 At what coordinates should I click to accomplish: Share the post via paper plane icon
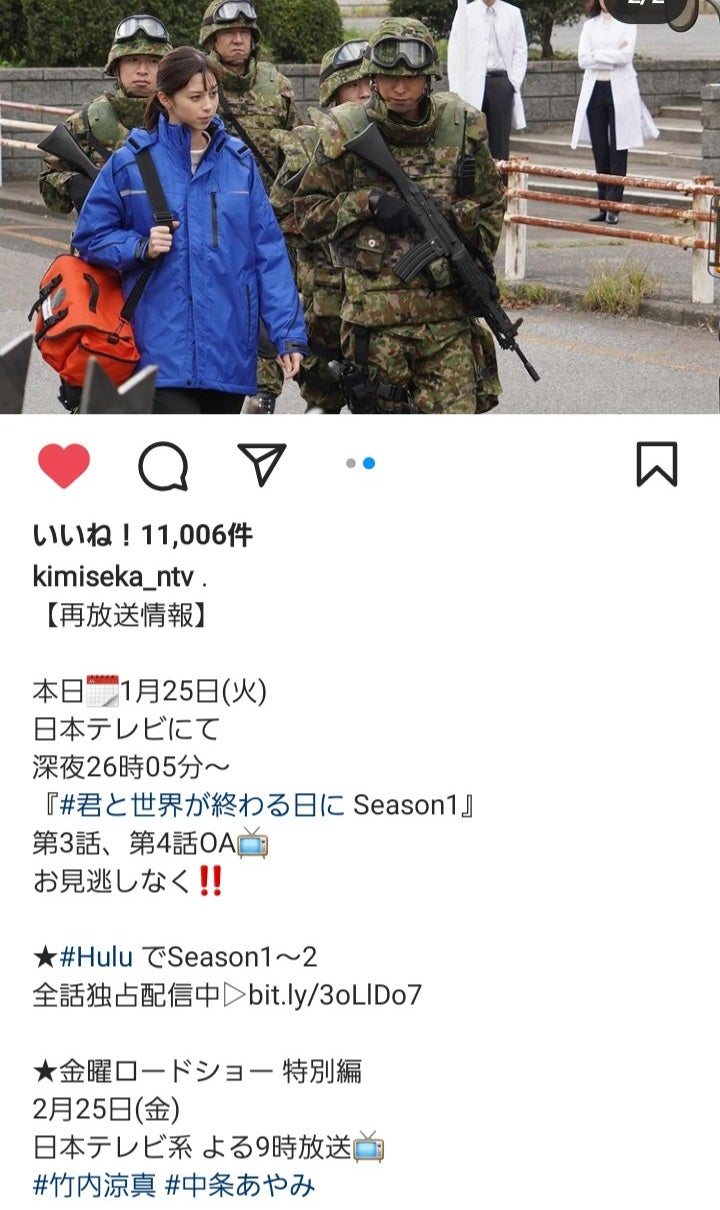[262, 464]
